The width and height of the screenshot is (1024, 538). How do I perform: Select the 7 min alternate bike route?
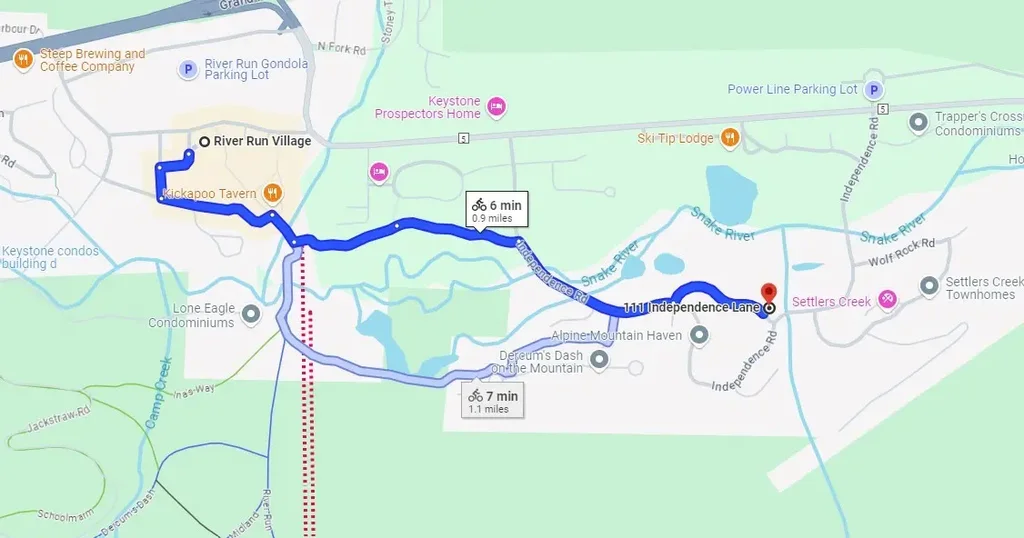click(493, 402)
